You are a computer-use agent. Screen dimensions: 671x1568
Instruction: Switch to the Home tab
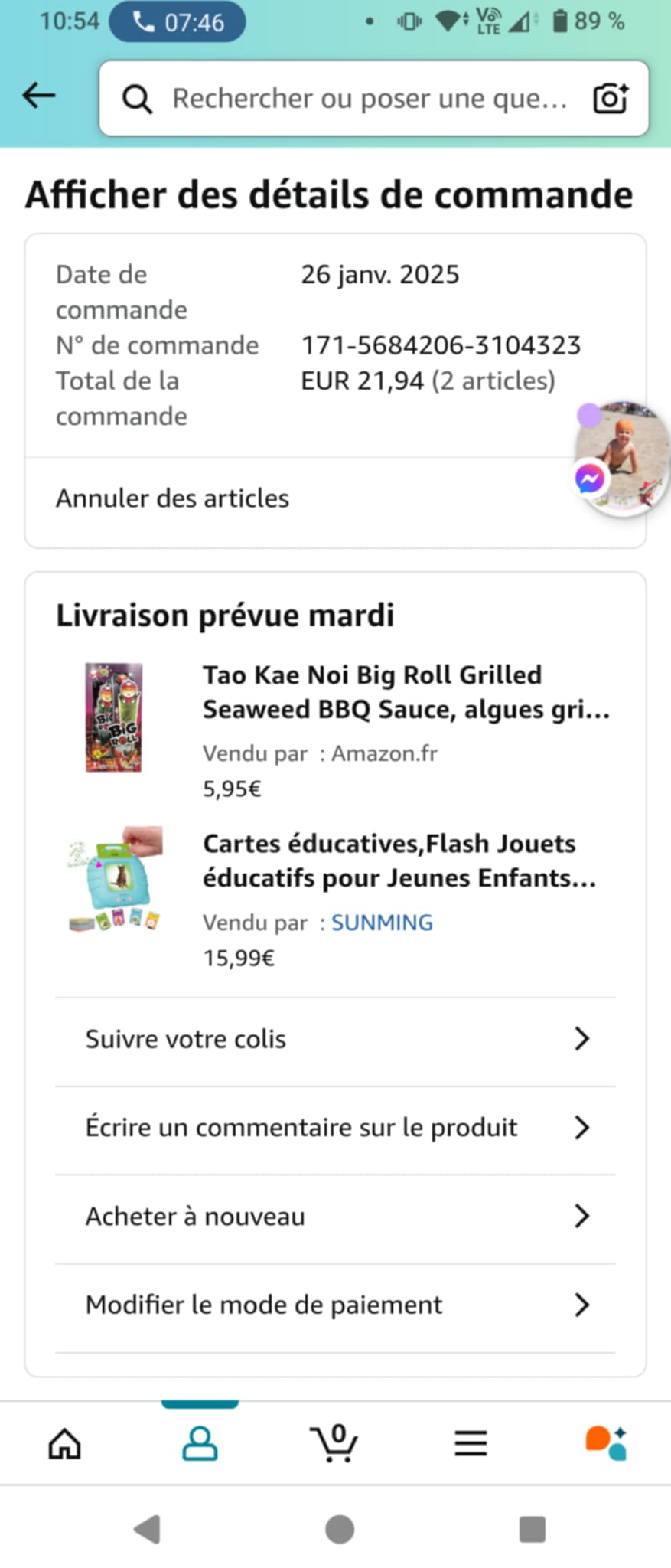[x=65, y=1444]
